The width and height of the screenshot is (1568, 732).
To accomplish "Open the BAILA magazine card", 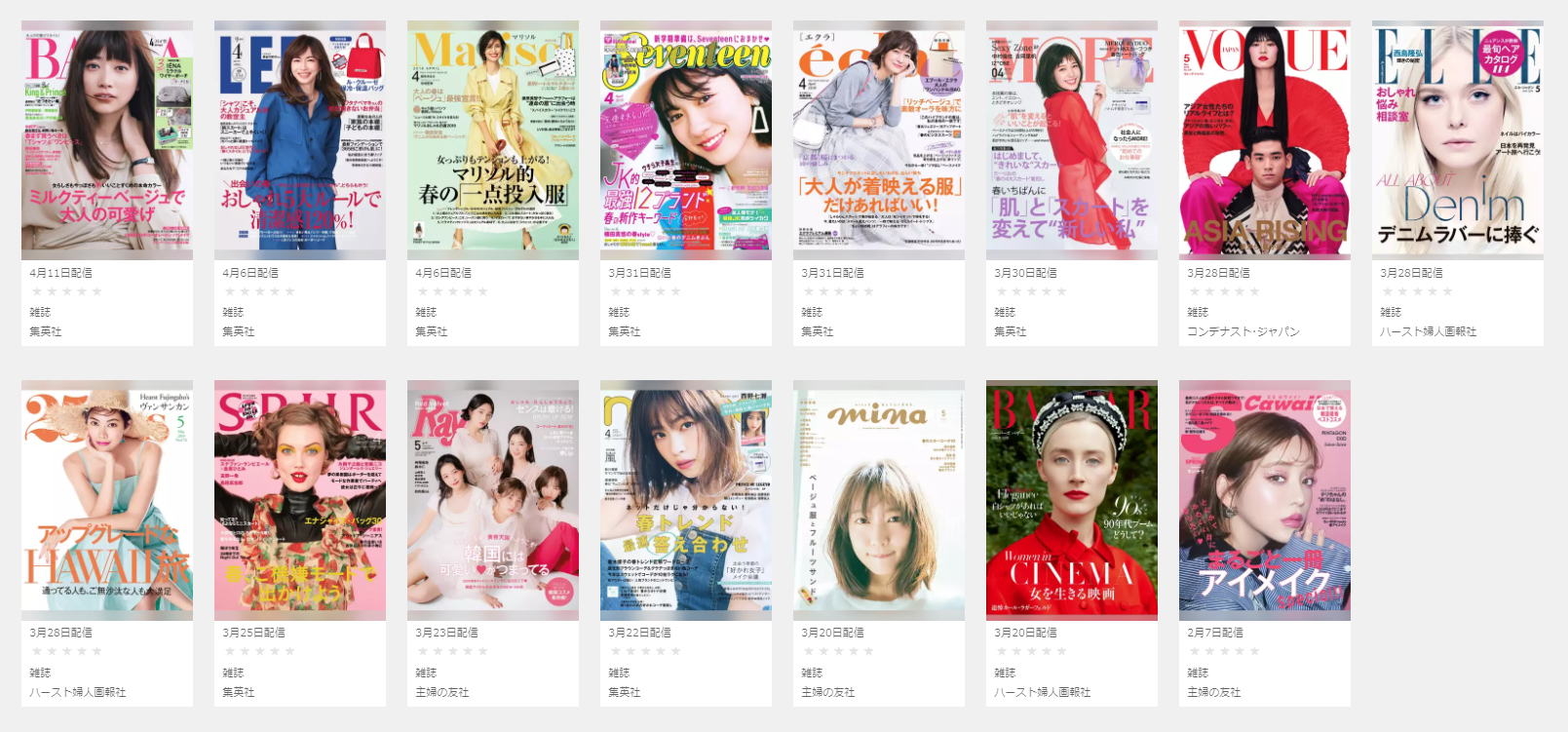I will (107, 141).
